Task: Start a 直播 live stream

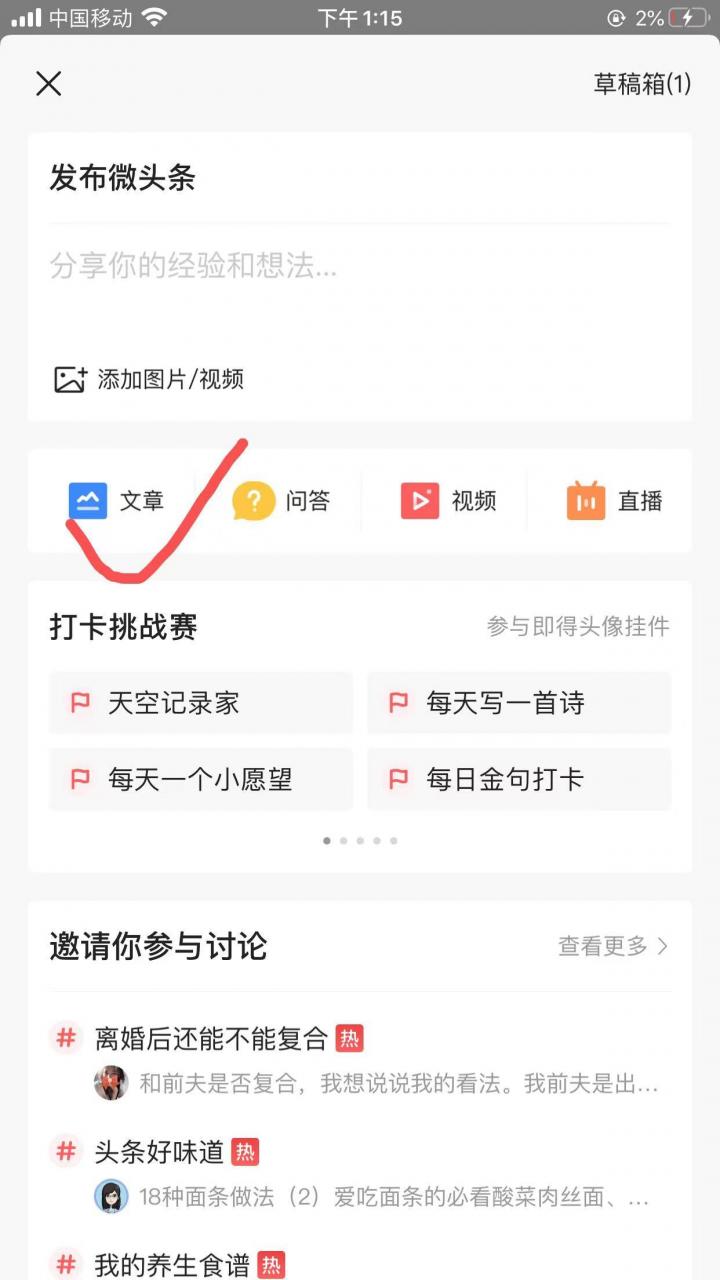Action: 614,501
